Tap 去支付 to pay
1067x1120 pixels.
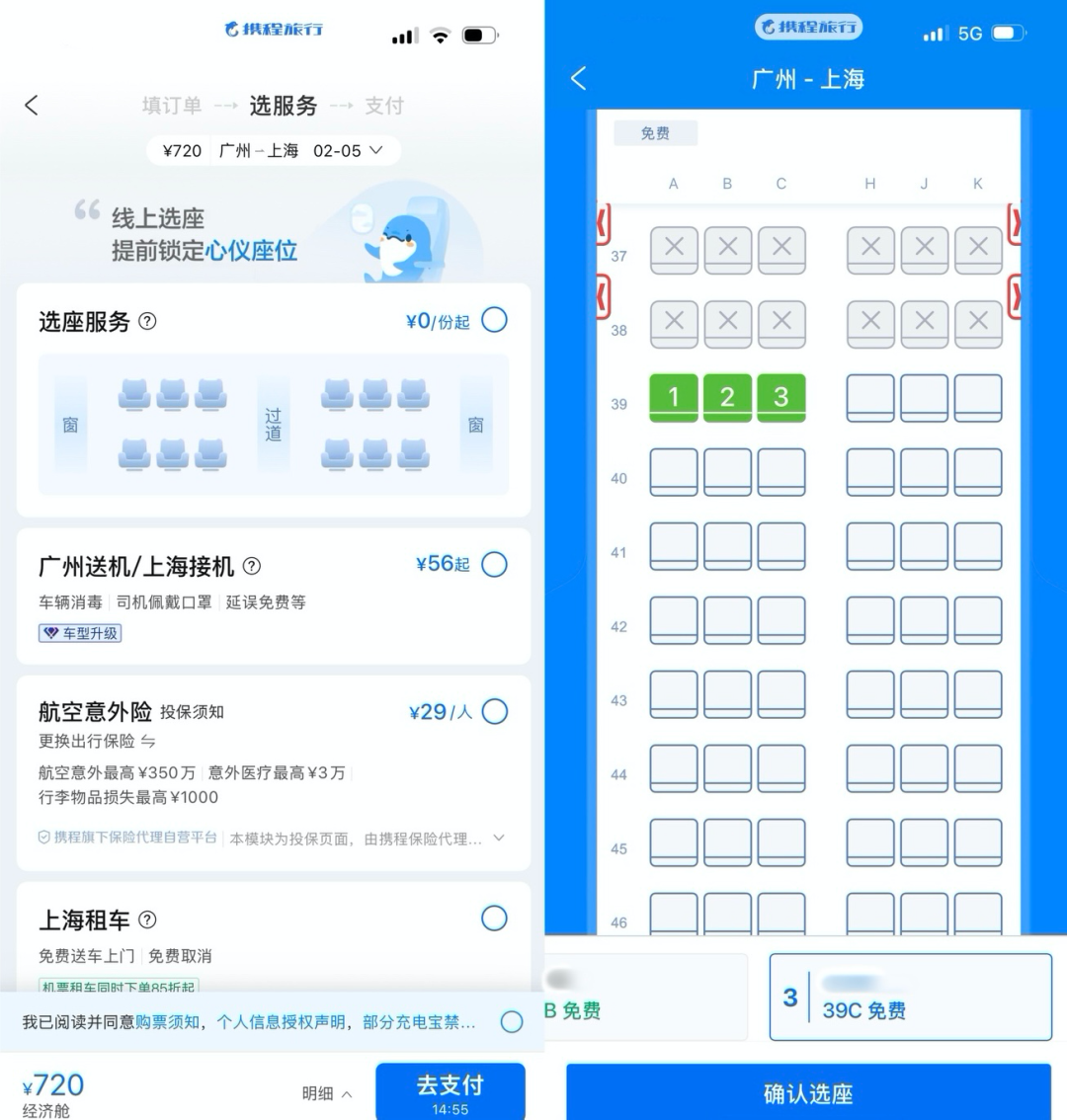coord(450,1092)
